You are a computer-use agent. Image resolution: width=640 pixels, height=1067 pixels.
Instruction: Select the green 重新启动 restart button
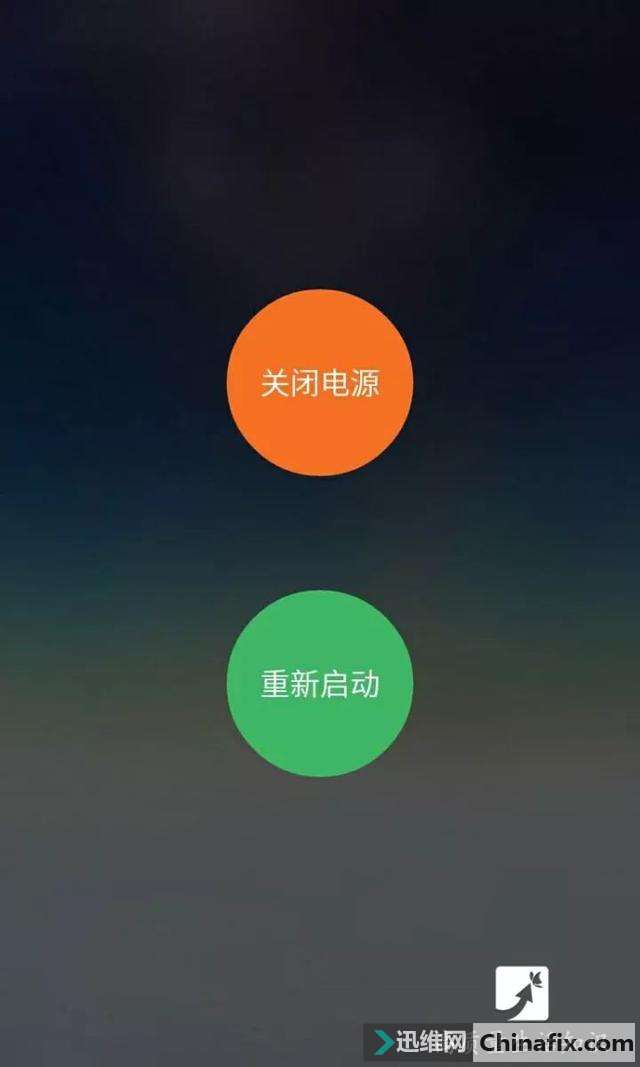tap(320, 683)
